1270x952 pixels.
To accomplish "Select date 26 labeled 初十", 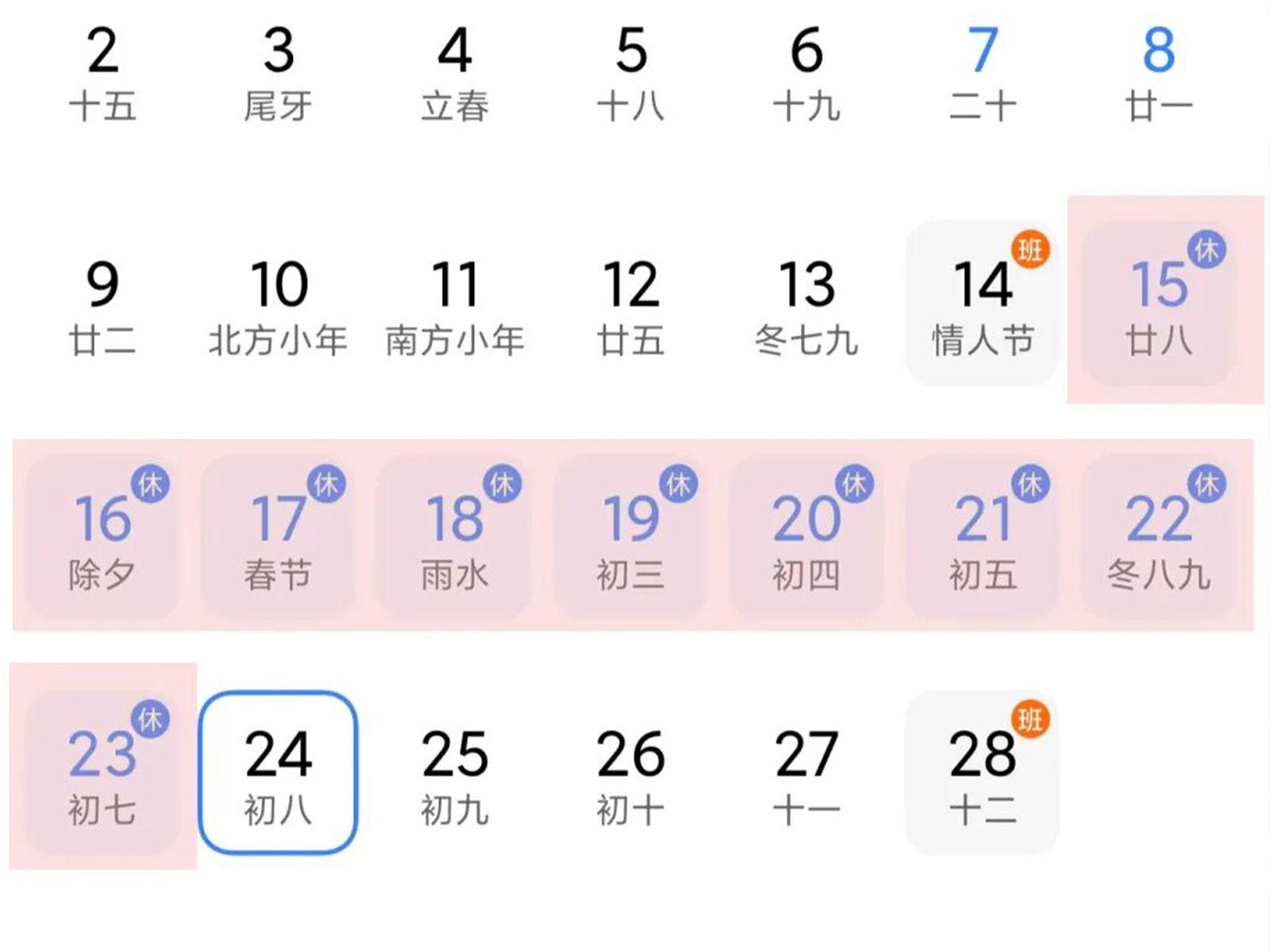I will tap(631, 773).
